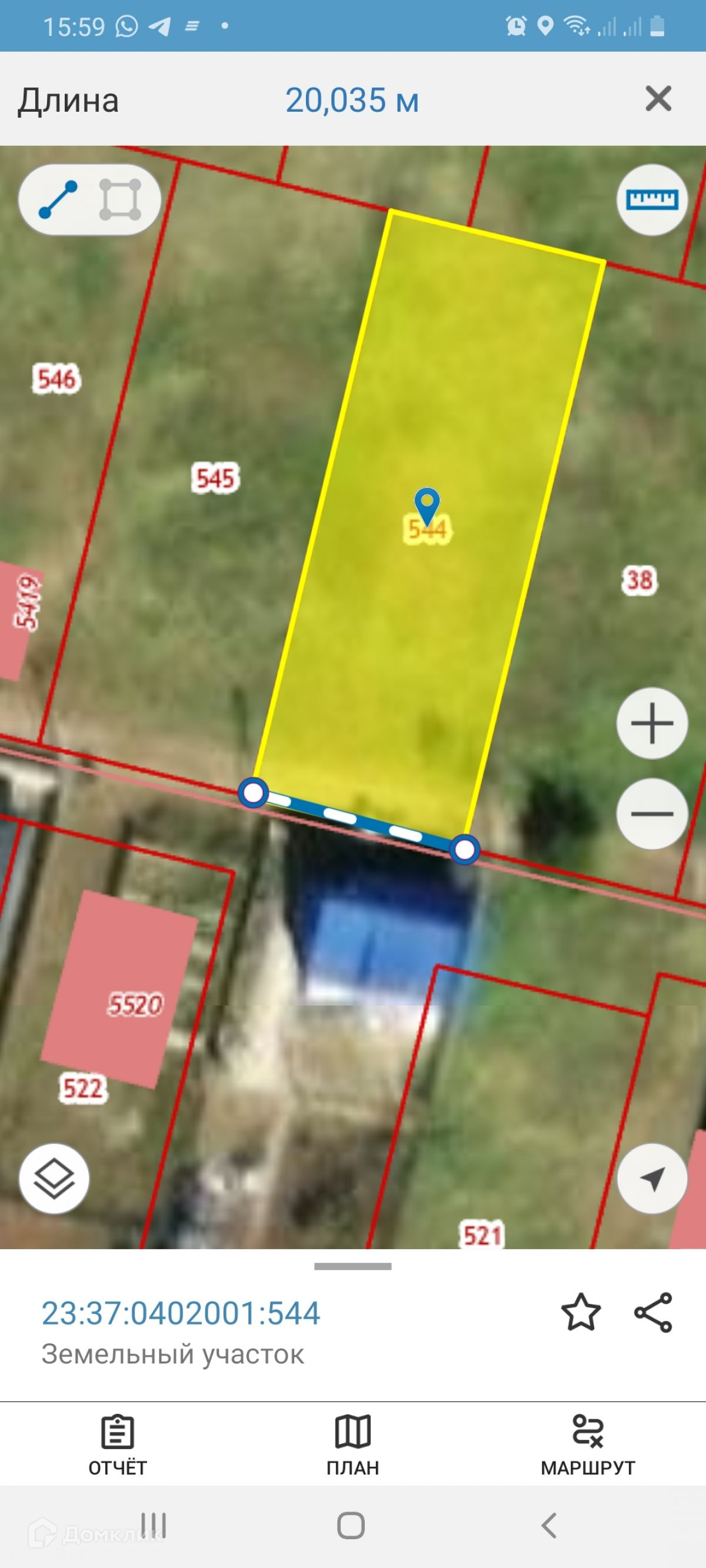
Task: Zoom in on the map
Action: [x=652, y=724]
